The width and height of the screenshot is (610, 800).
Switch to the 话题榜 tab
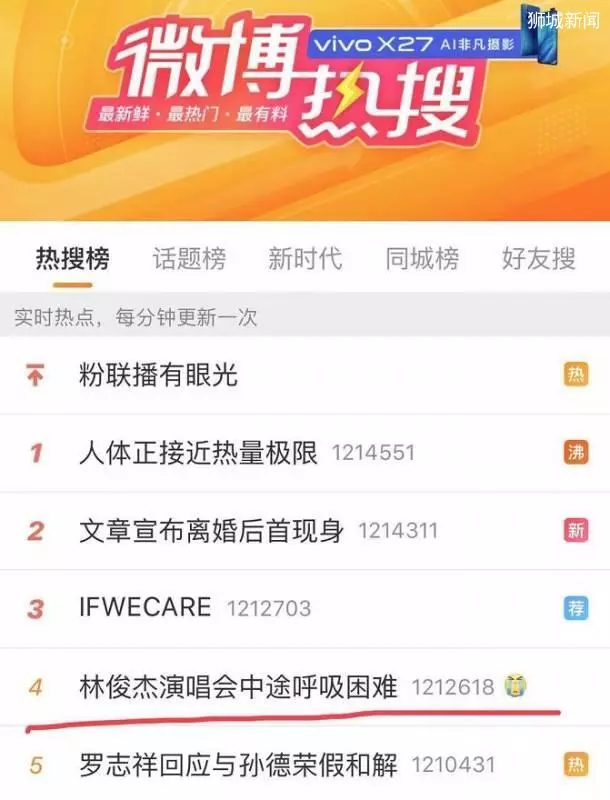(x=189, y=260)
